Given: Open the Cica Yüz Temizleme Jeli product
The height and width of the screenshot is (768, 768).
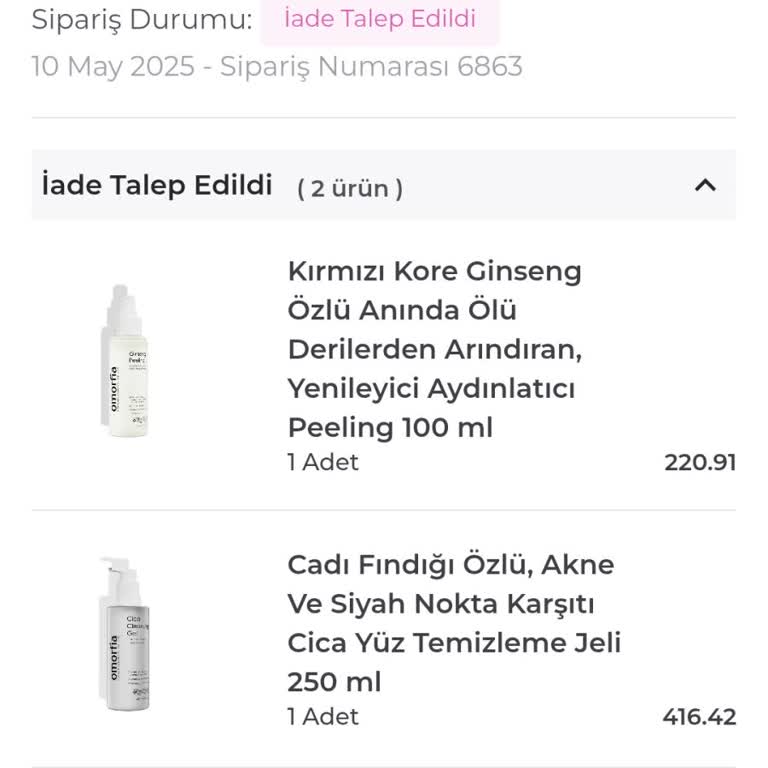Looking at the screenshot, I should click(x=454, y=622).
